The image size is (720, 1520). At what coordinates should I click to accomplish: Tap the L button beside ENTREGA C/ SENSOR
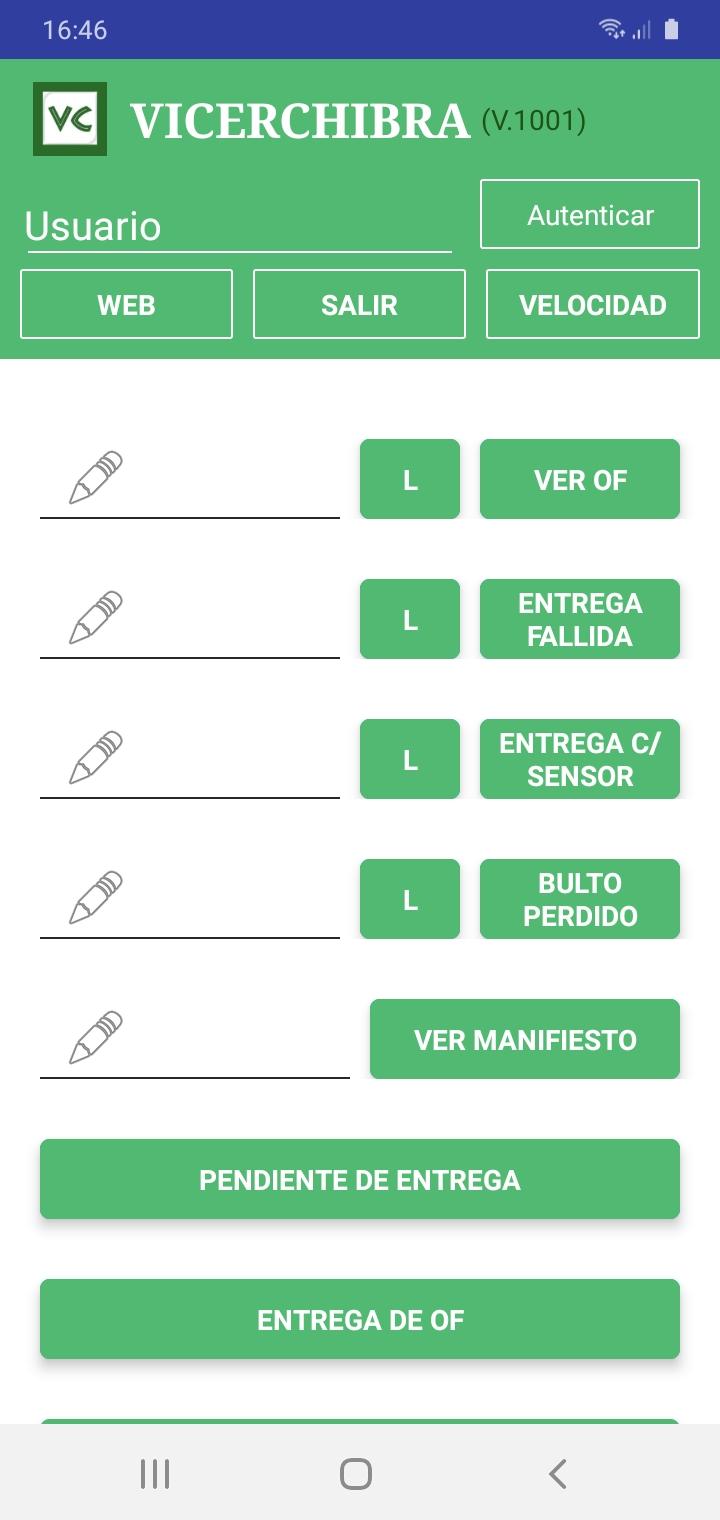410,759
